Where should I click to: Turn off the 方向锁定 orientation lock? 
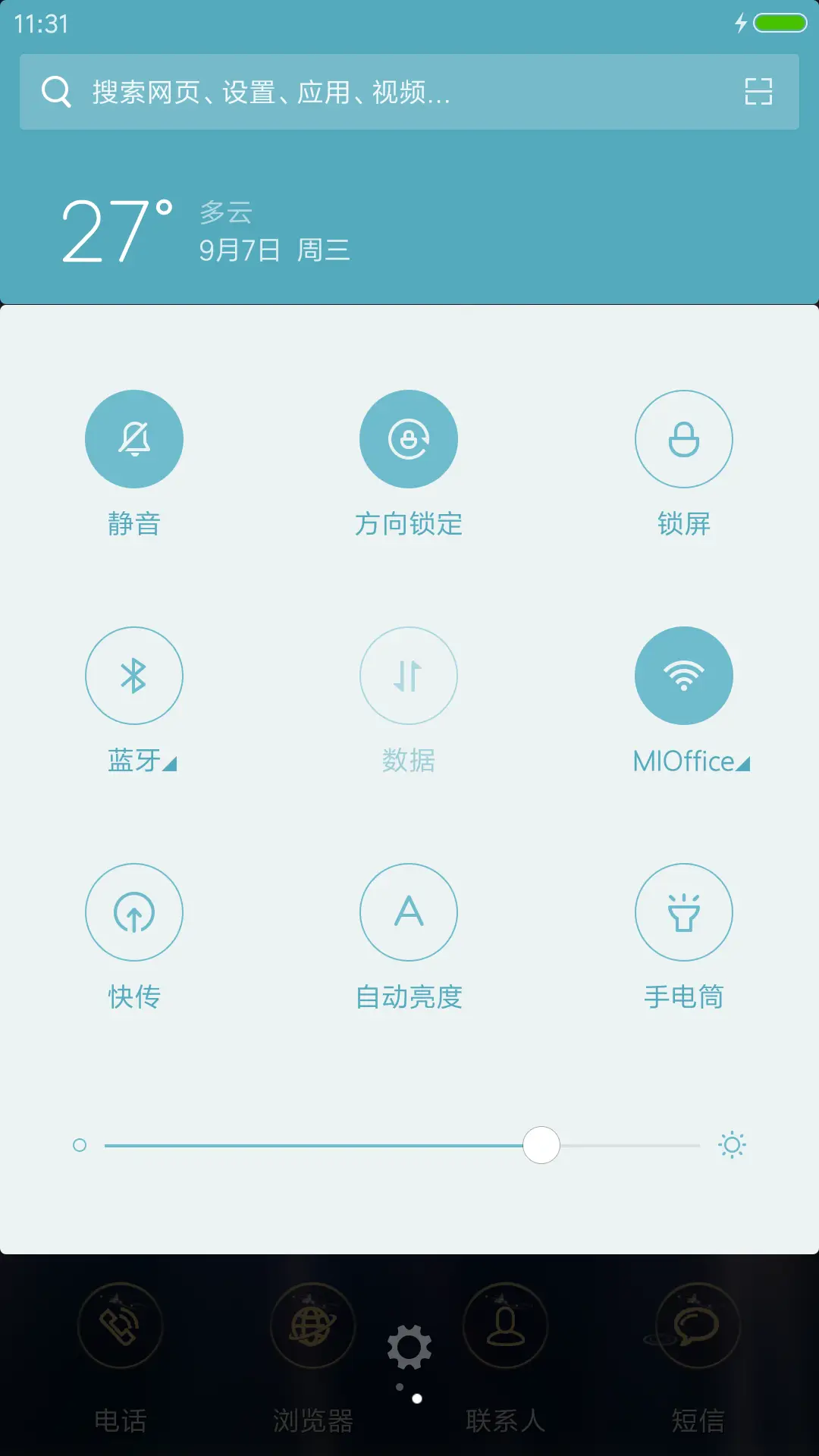click(x=409, y=438)
